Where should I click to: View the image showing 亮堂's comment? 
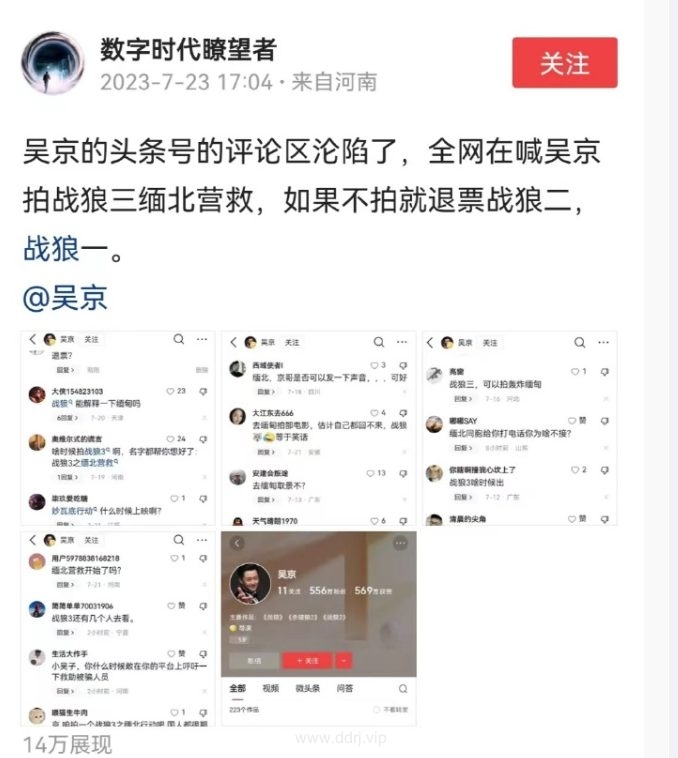[518, 428]
